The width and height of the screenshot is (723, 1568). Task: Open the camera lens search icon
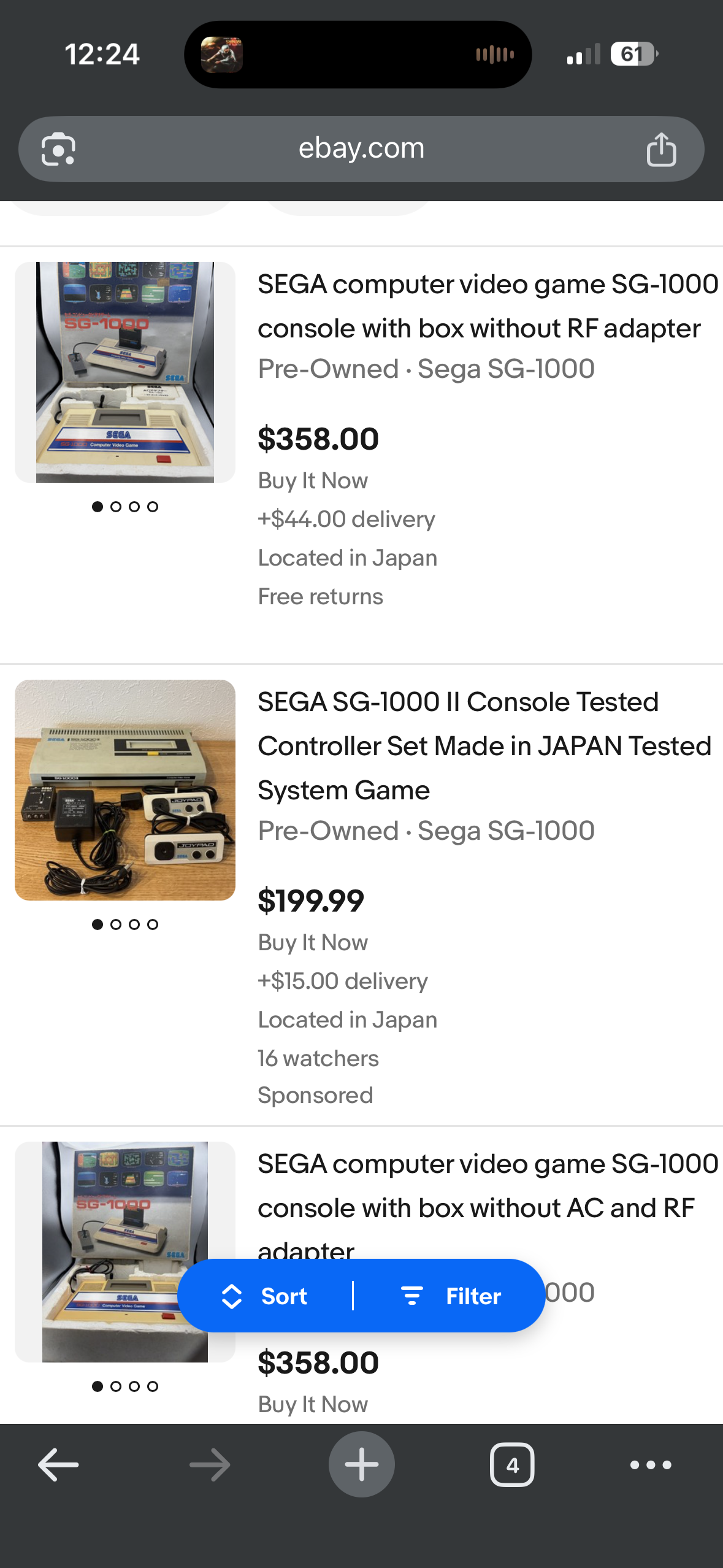58,149
